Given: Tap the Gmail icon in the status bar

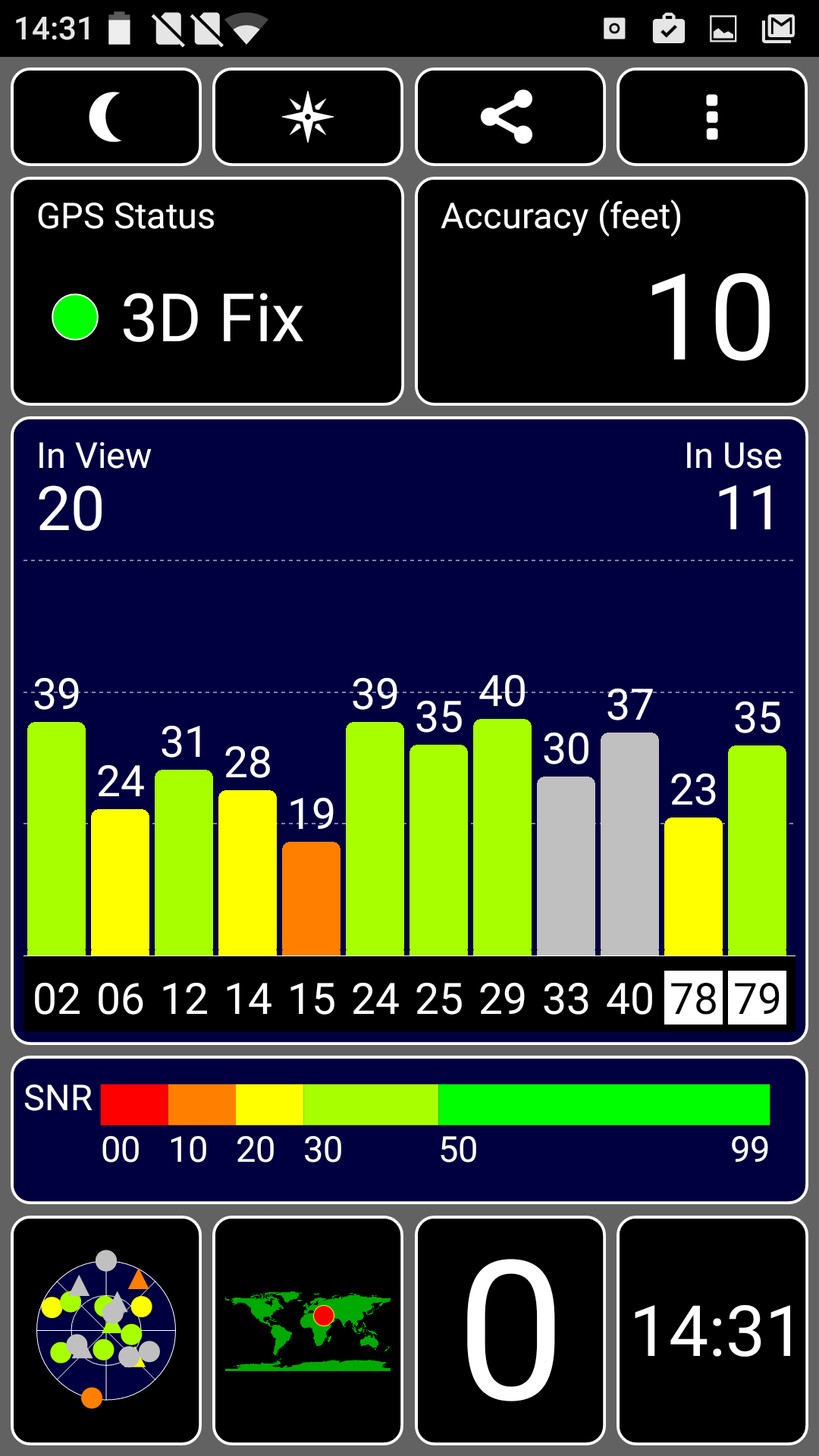Looking at the screenshot, I should click(777, 29).
